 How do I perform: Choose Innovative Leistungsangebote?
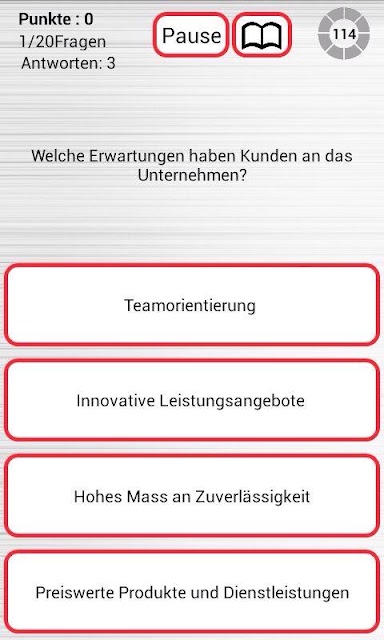pos(192,400)
